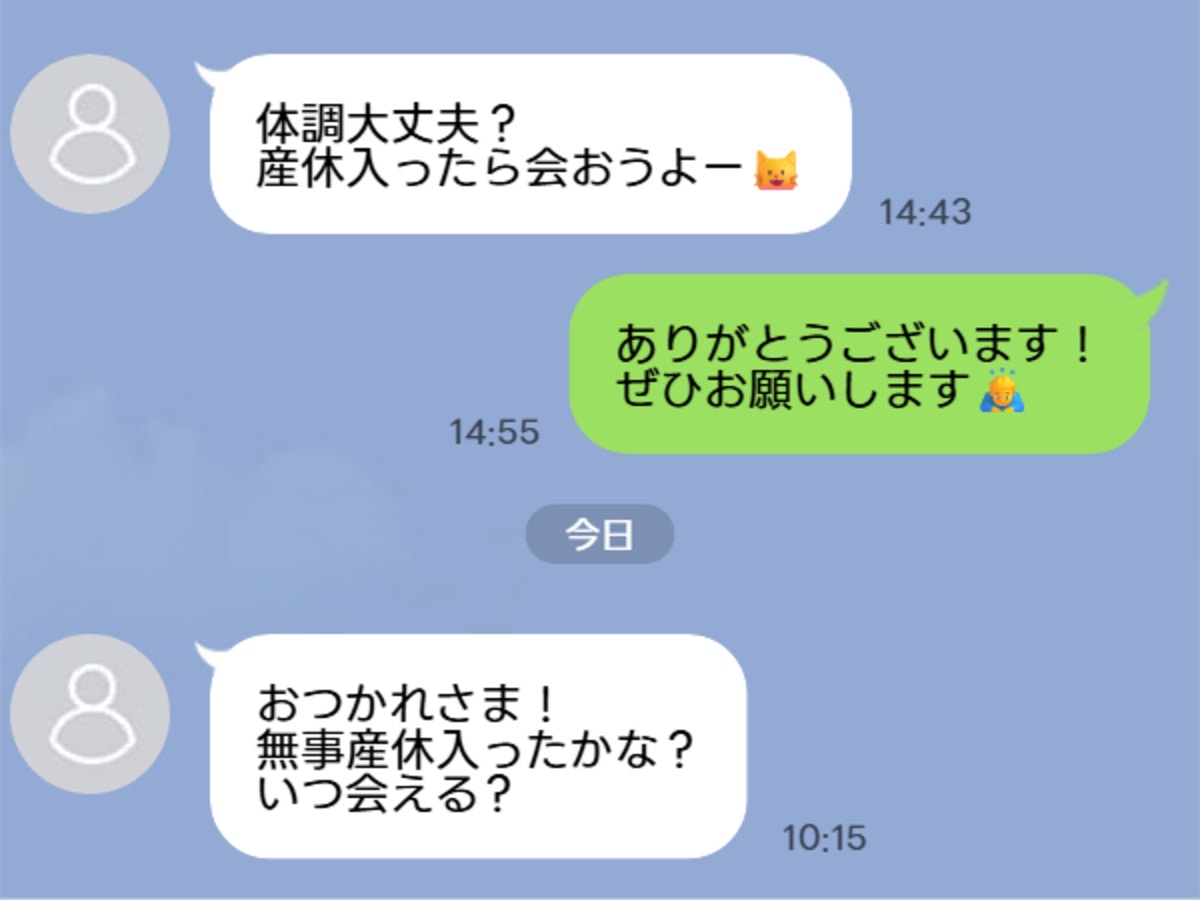Viewport: 1200px width, 900px height.
Task: Open sender's avatar beside 体調大丈夫？ message
Action: (90, 133)
